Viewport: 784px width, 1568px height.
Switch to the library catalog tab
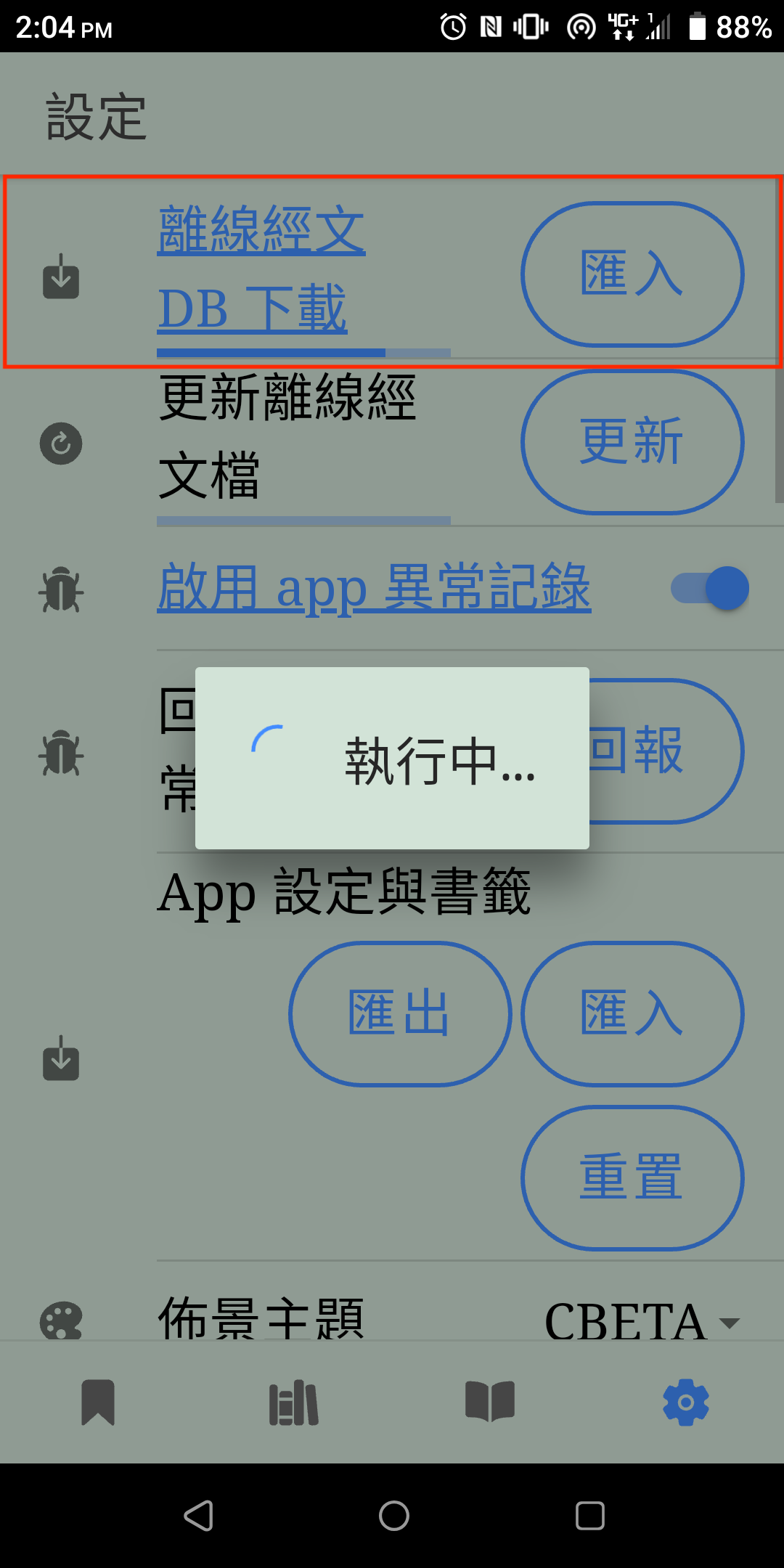coord(294,1402)
